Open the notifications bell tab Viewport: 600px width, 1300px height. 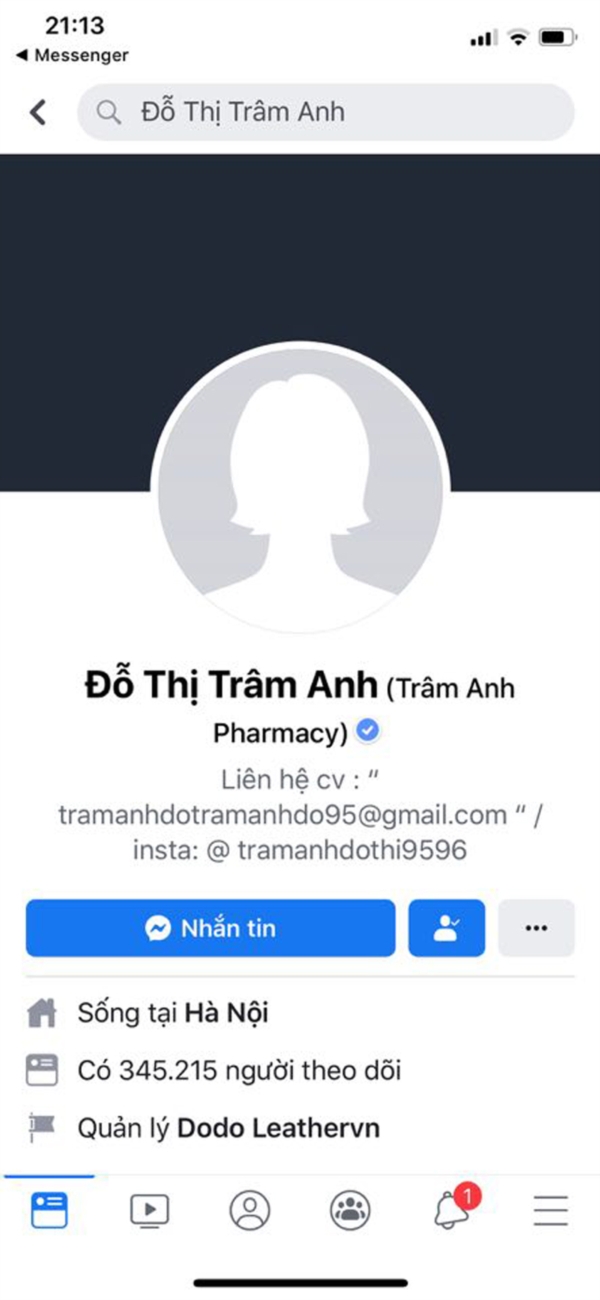click(x=452, y=1211)
